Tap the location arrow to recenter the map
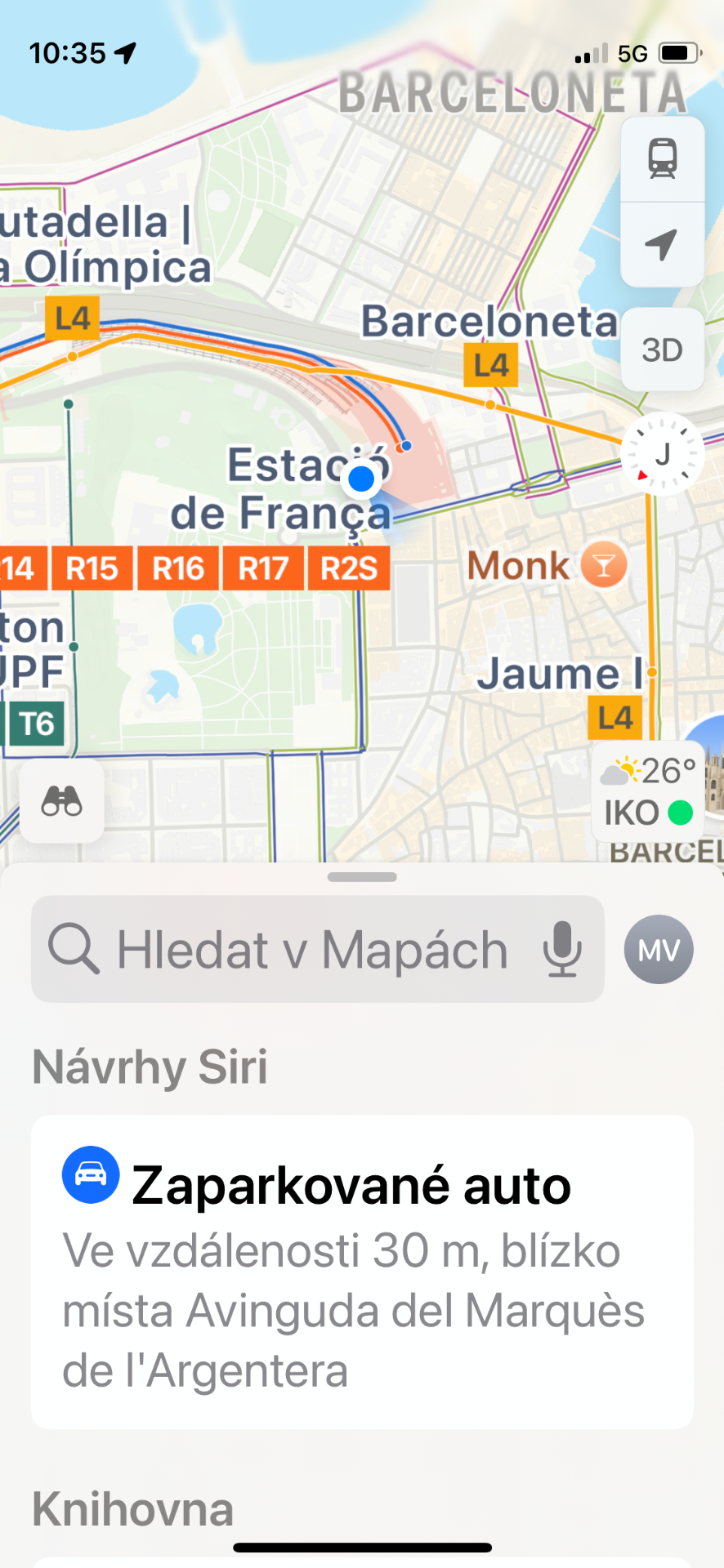The height and width of the screenshot is (1568, 724). 662,244
